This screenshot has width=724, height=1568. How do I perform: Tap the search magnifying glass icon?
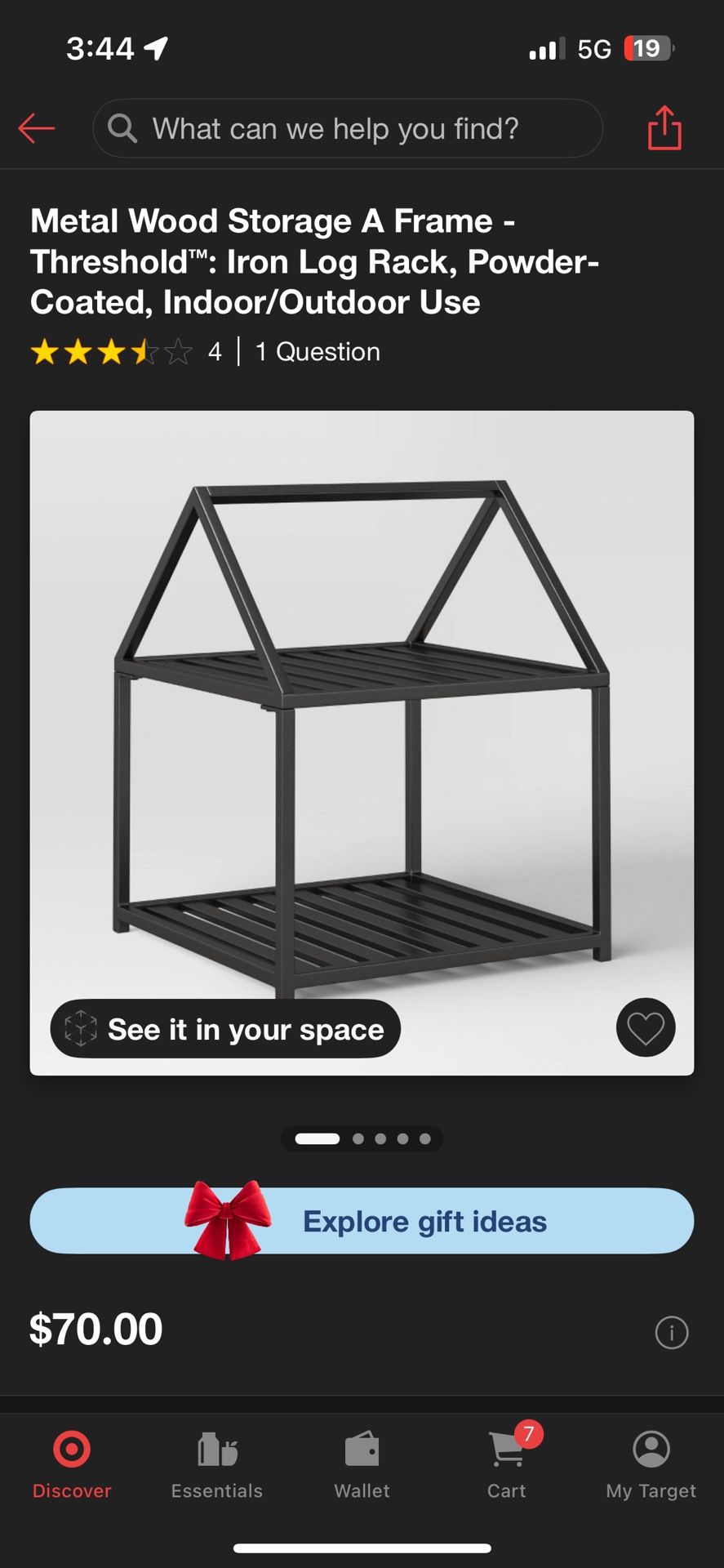tap(122, 128)
